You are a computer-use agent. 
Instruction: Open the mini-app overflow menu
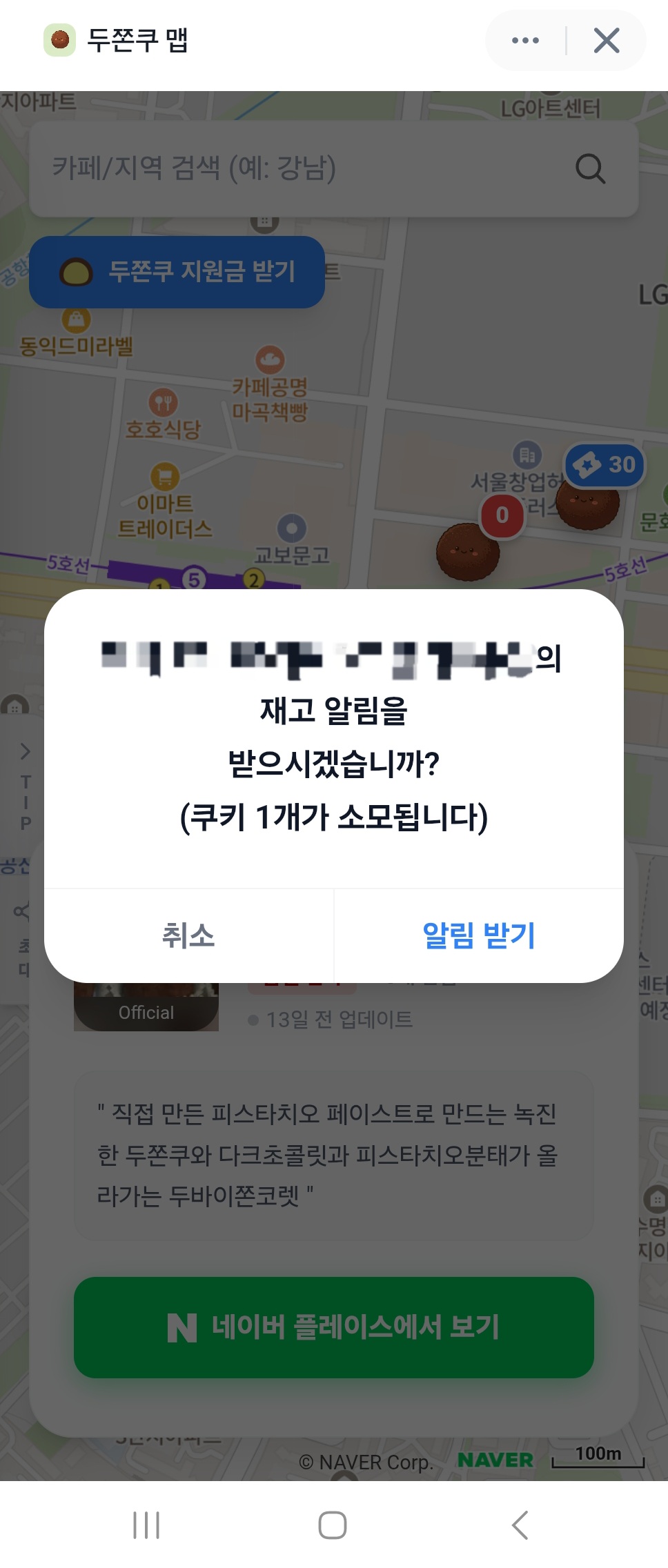[x=525, y=41]
